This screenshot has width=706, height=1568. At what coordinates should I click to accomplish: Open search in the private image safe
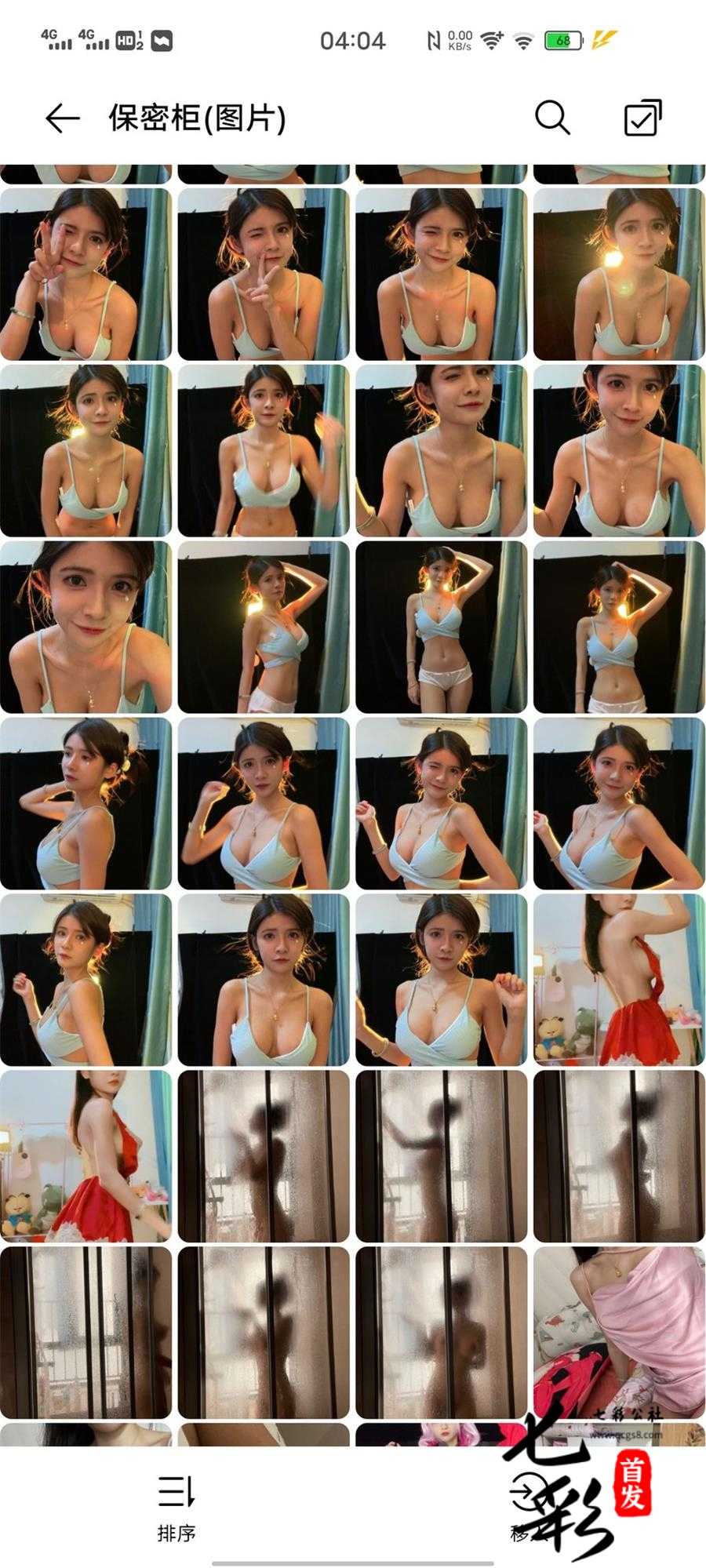(x=552, y=118)
